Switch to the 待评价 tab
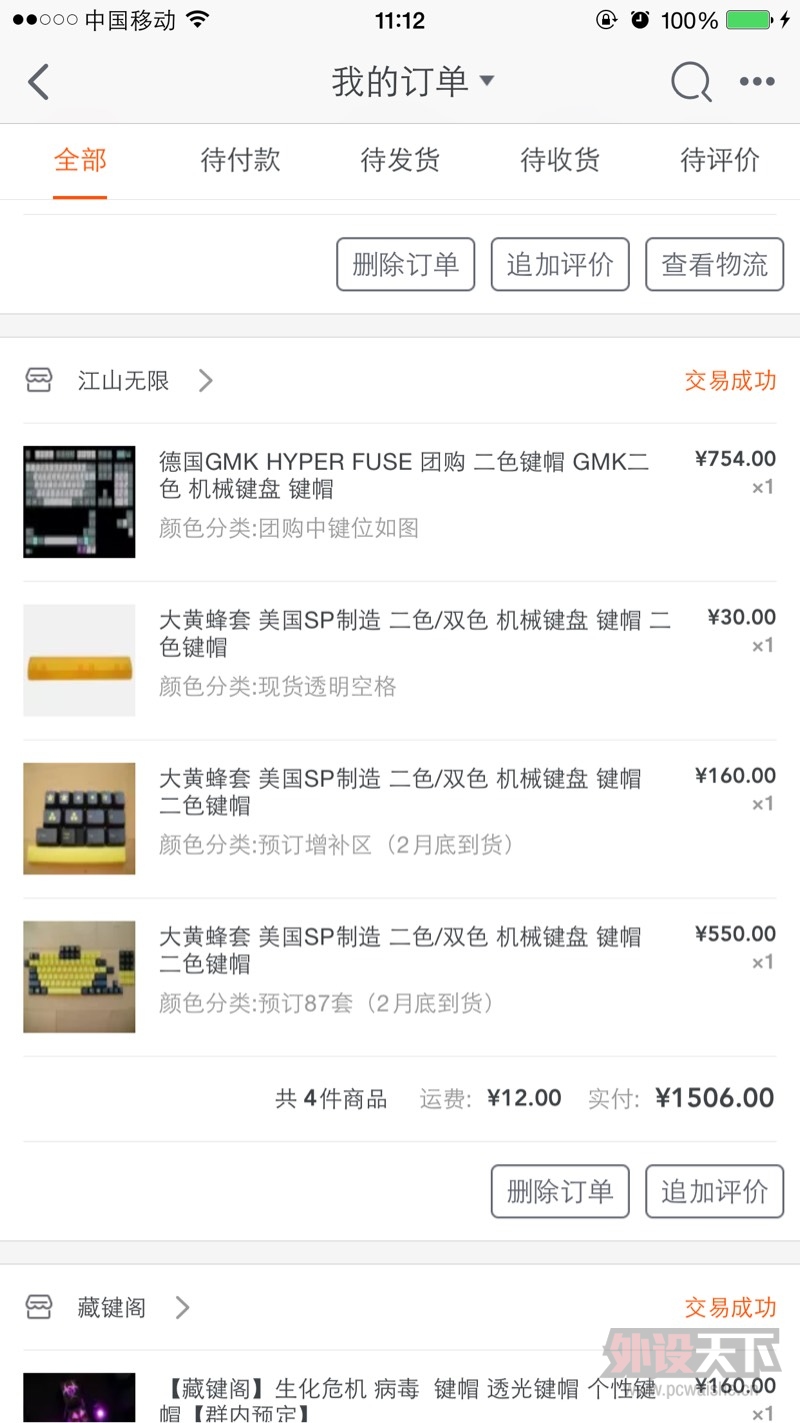This screenshot has height=1423, width=800. (720, 160)
